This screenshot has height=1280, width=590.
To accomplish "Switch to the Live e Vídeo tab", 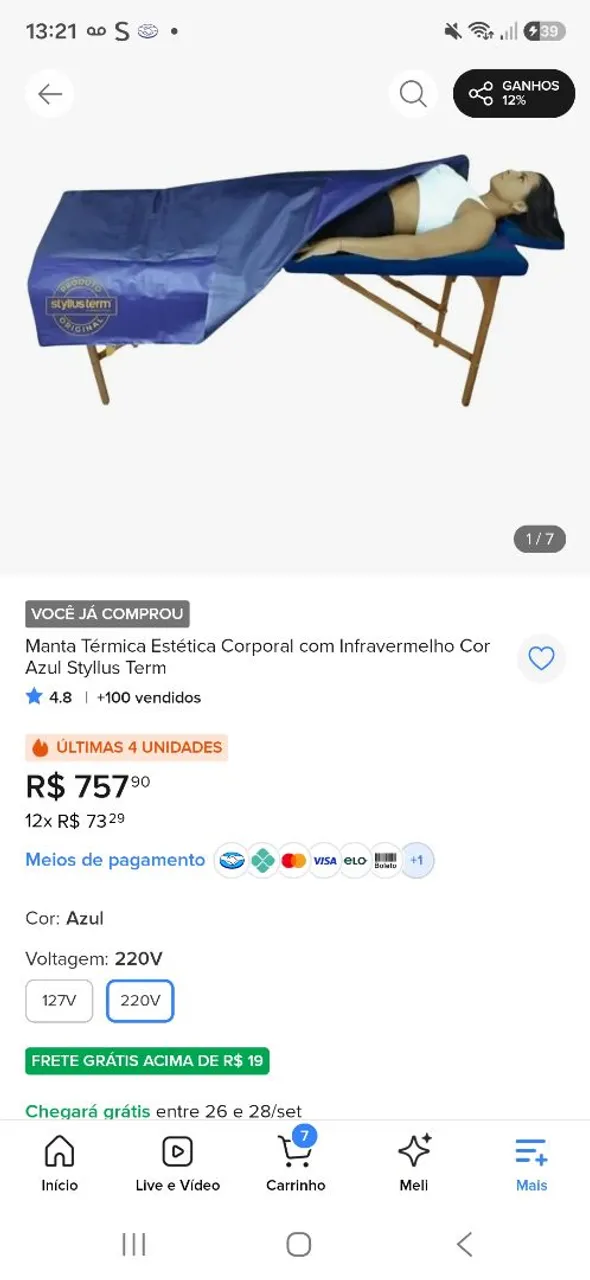I will click(x=177, y=1163).
